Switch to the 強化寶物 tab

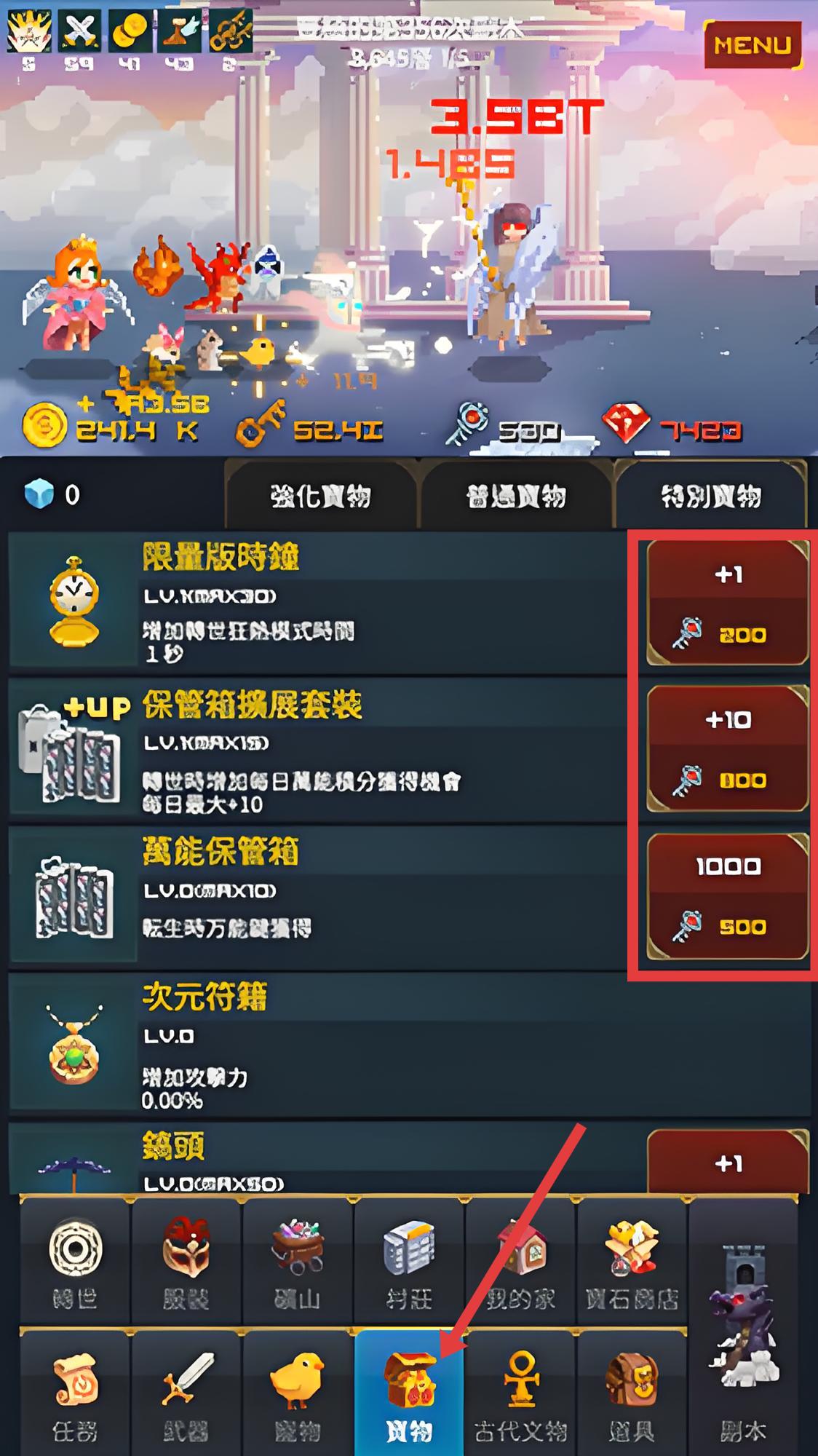coord(321,495)
